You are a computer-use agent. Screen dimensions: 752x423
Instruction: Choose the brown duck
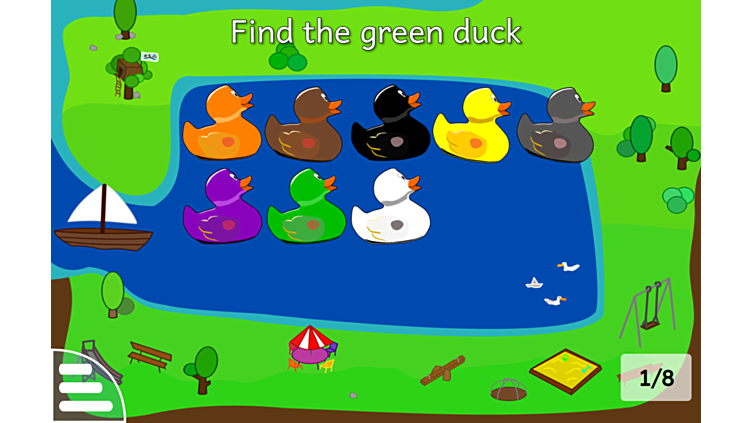pos(304,127)
